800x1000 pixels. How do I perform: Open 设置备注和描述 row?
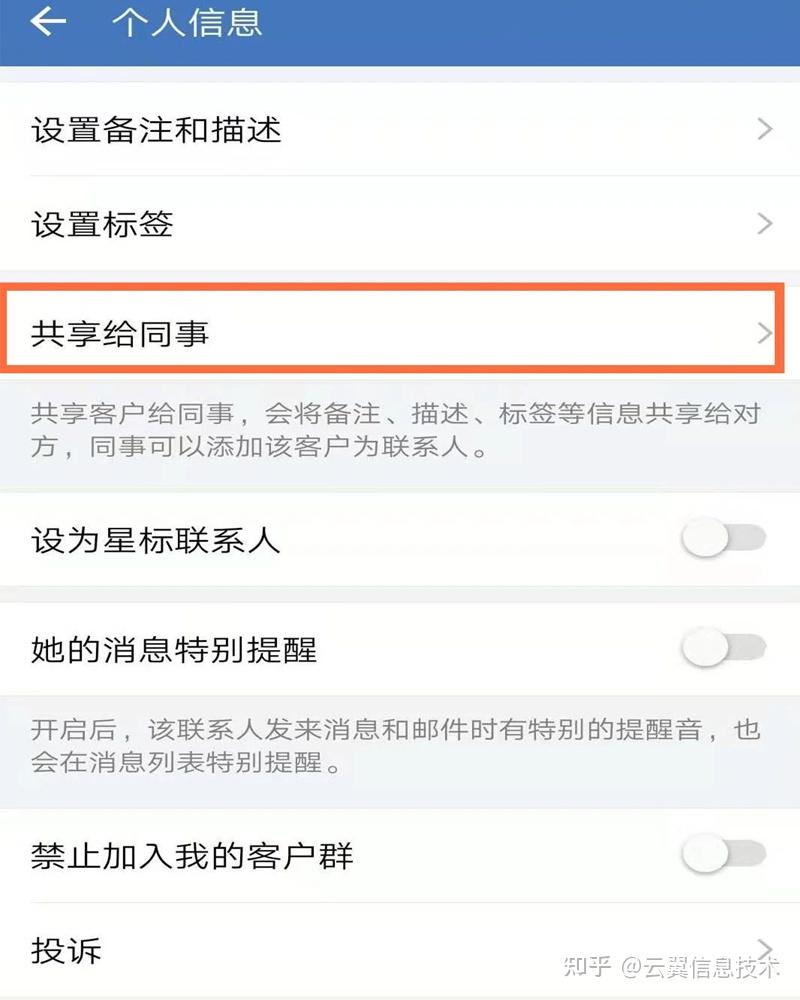point(400,130)
